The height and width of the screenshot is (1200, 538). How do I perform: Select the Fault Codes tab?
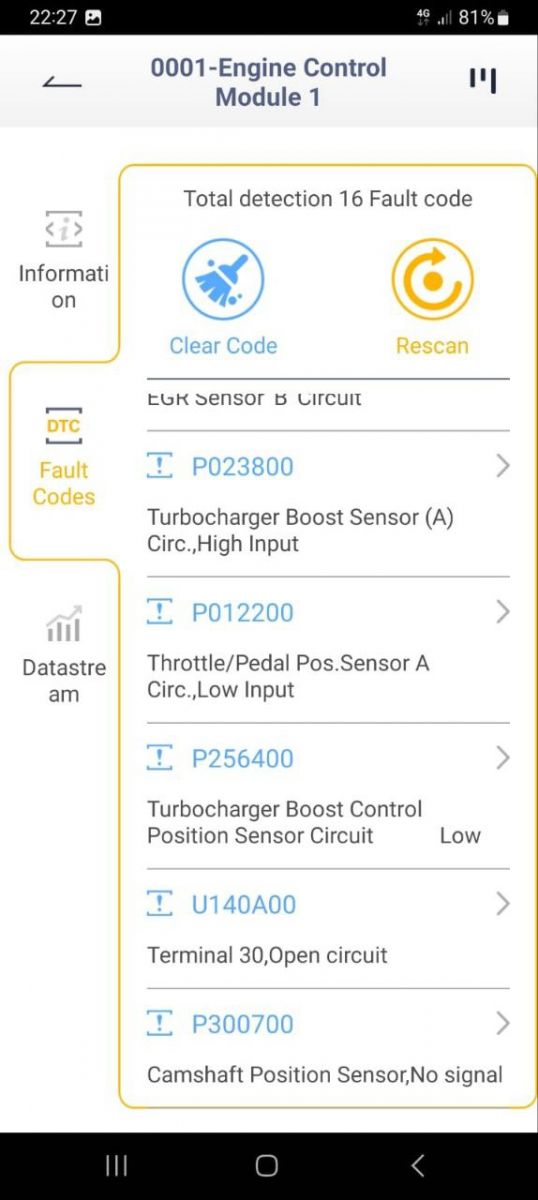[63, 459]
